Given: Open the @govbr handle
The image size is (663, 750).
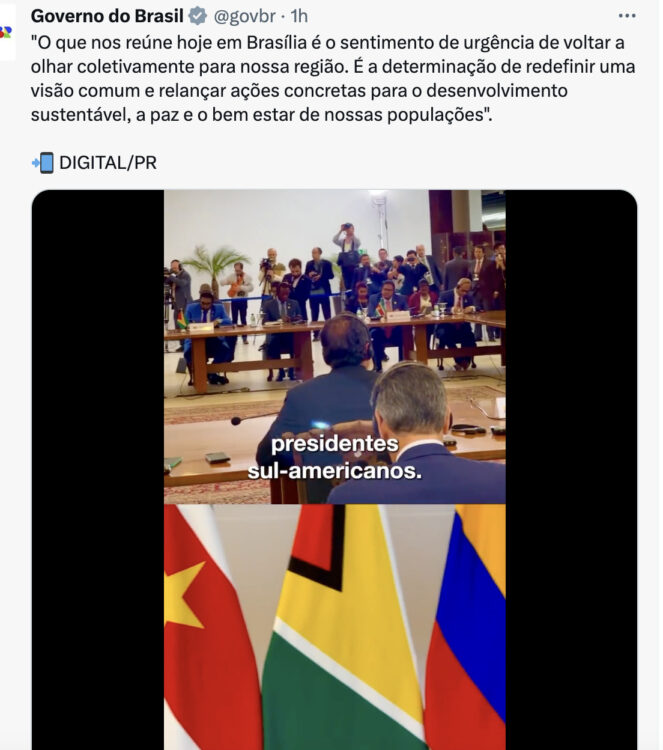Looking at the screenshot, I should (x=245, y=15).
